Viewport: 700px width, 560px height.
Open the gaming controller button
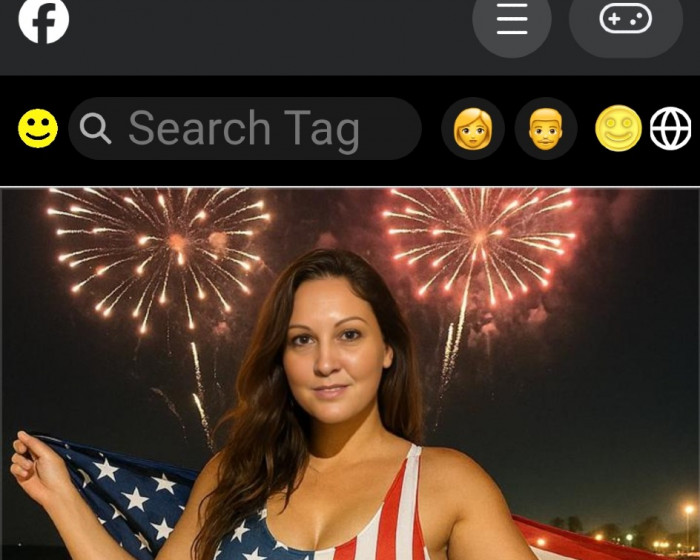[x=625, y=20]
